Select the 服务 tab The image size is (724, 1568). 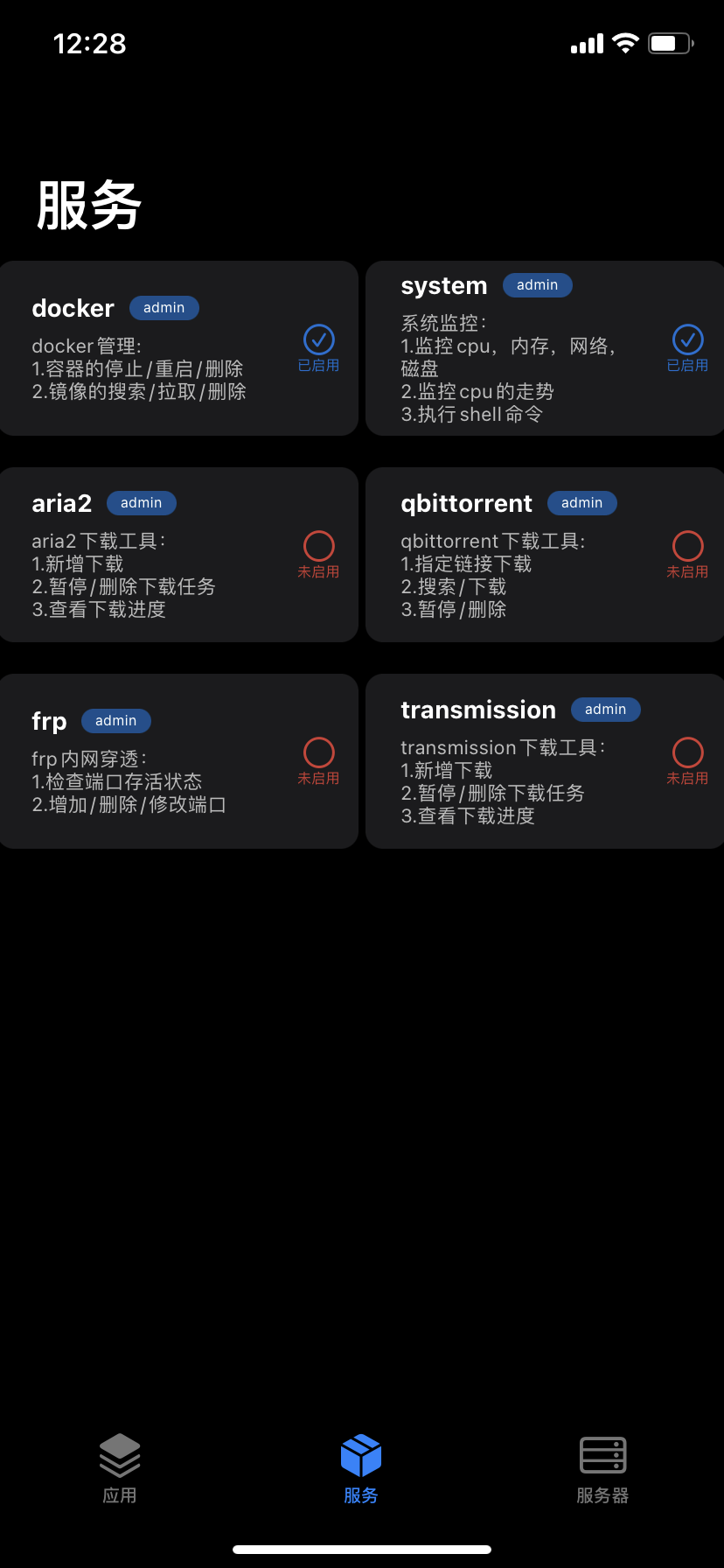361,1470
